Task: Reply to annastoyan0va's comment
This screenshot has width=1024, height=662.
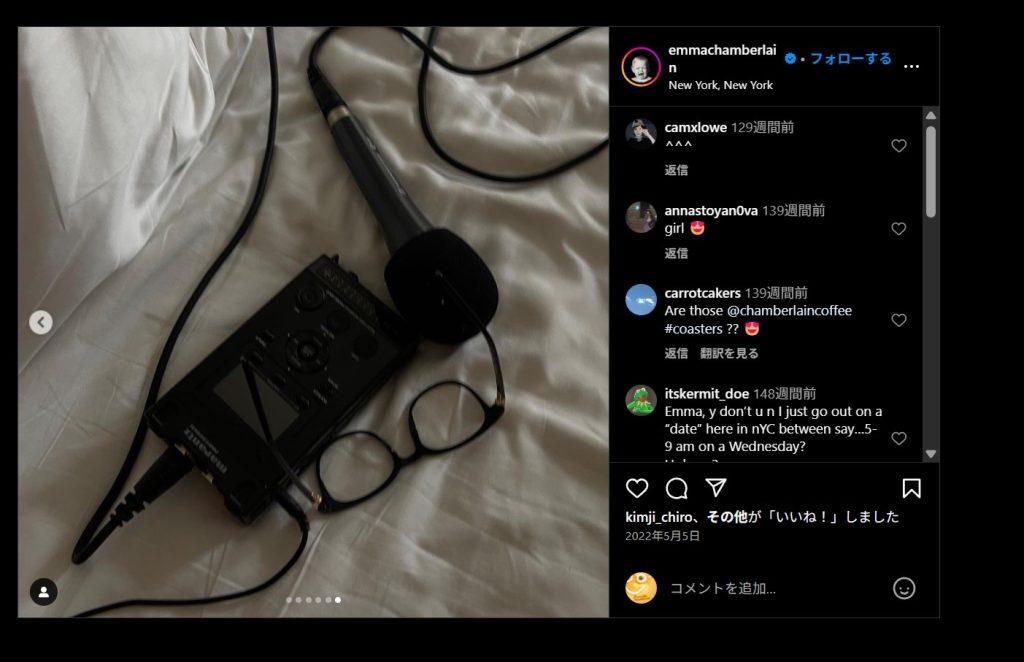Action: point(676,253)
